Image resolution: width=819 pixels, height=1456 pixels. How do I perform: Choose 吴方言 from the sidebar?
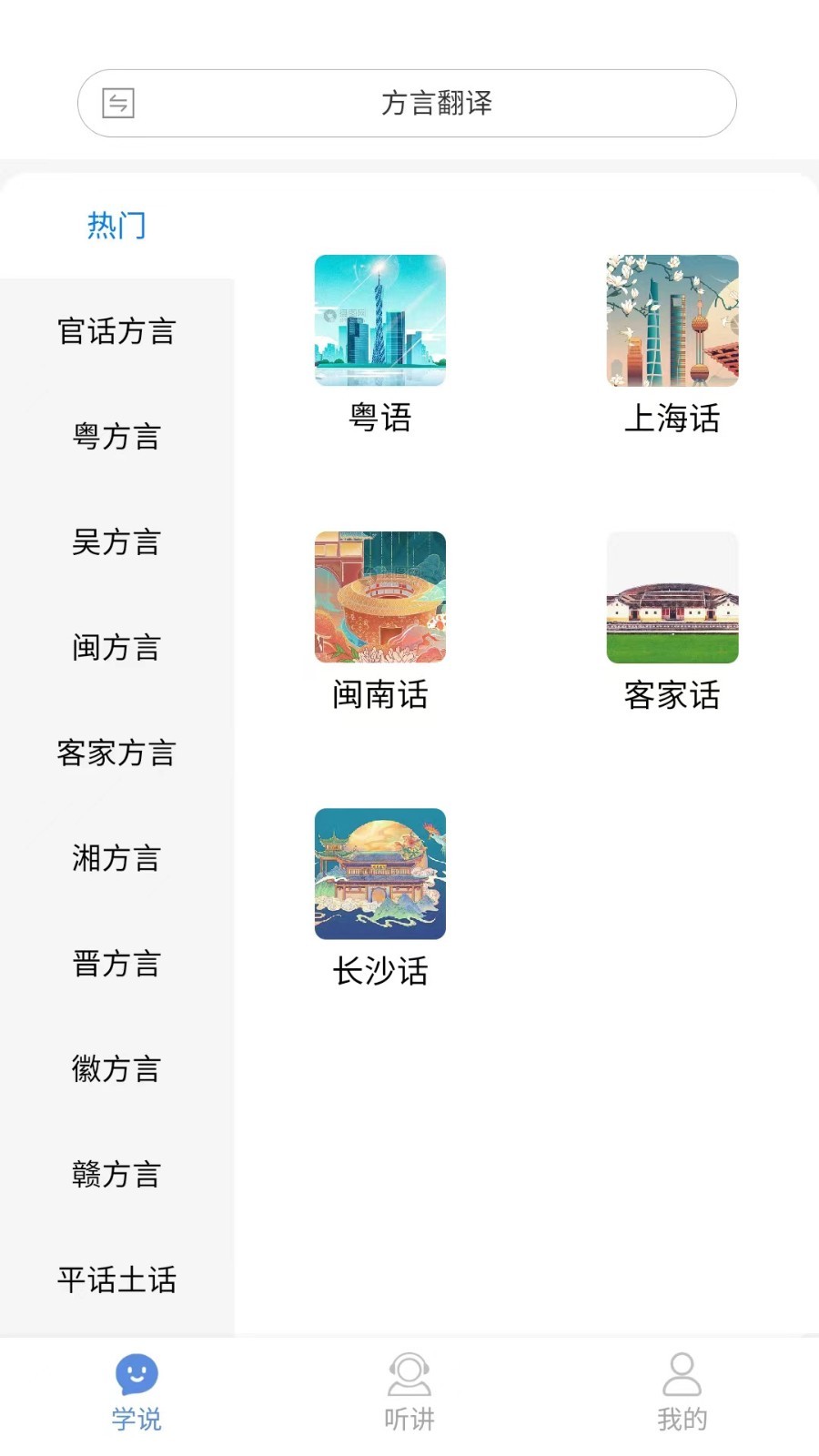[116, 543]
